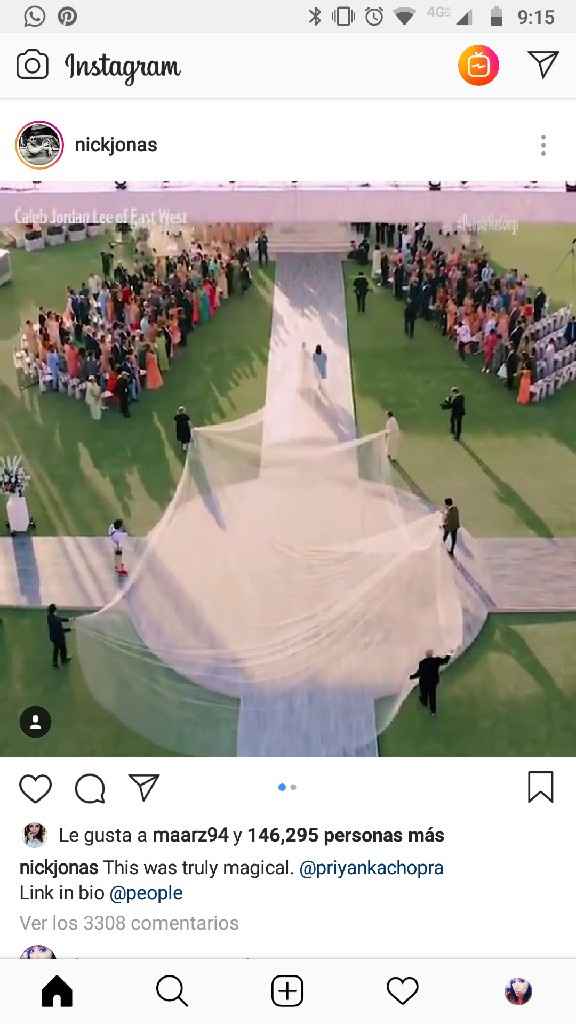Comment on nickjonas's post
This screenshot has height=1024, width=576.
90,788
